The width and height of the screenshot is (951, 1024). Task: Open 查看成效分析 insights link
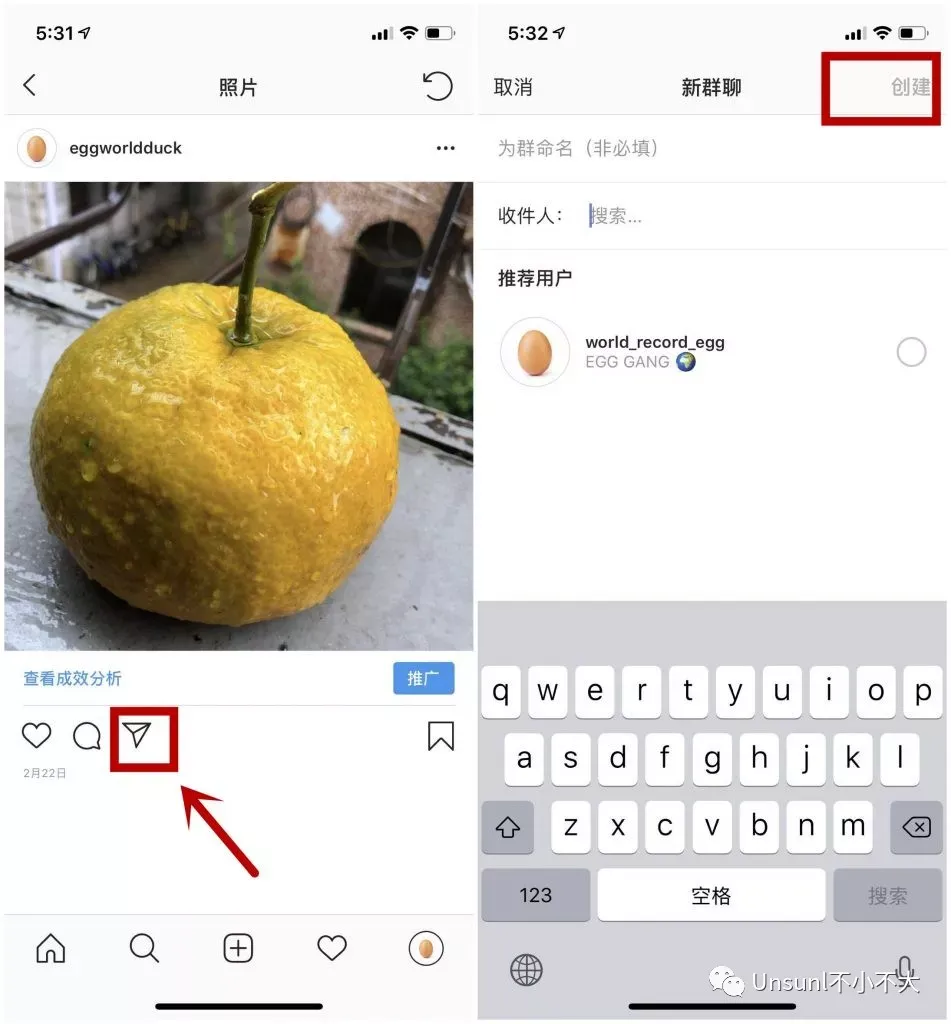[73, 678]
